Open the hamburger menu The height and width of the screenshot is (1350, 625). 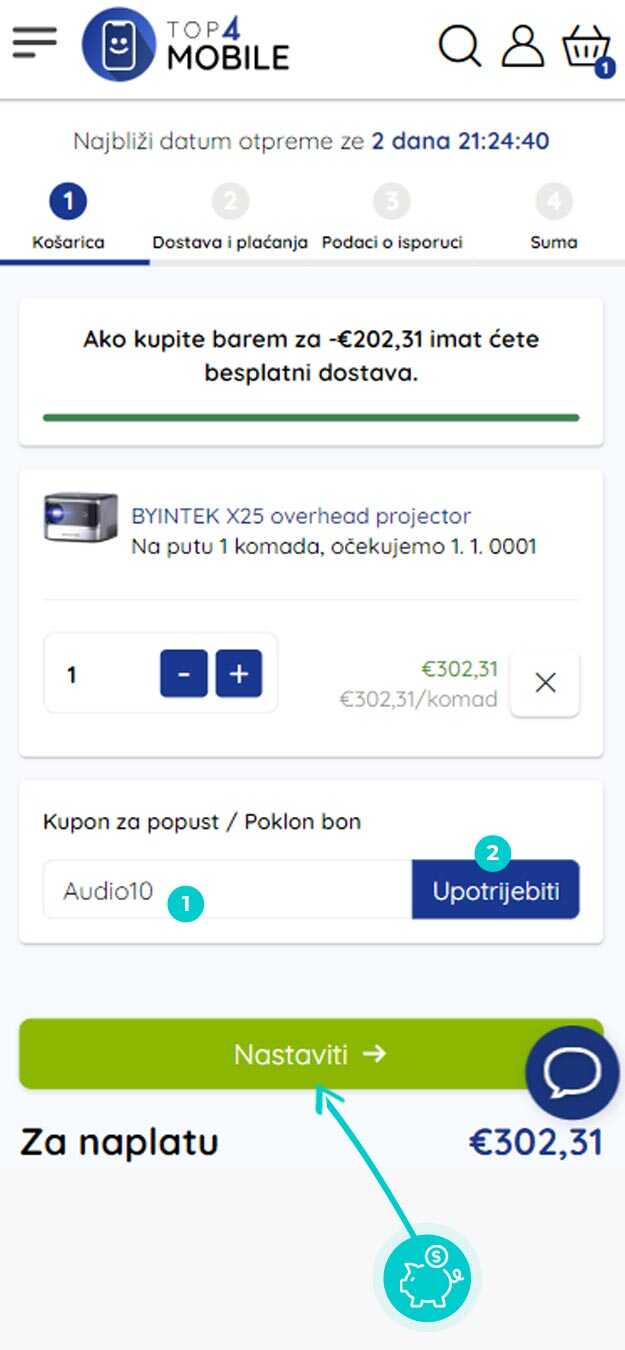pos(34,41)
